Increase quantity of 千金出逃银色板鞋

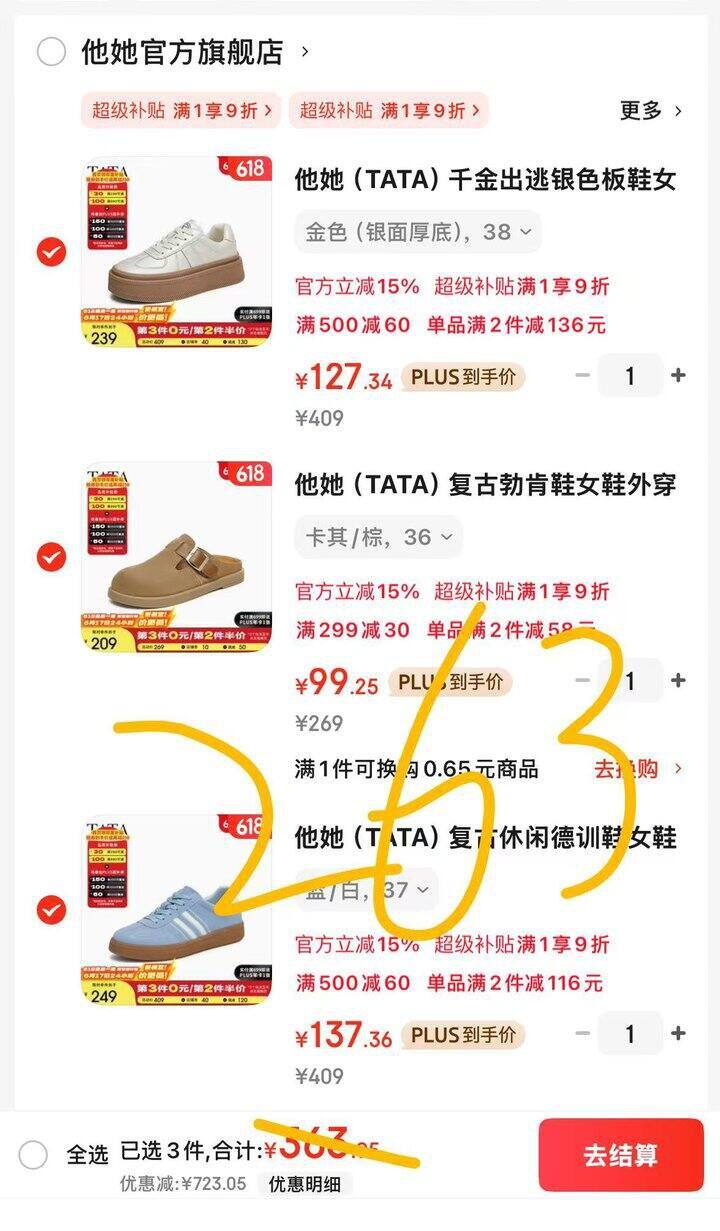pyautogui.click(x=678, y=376)
